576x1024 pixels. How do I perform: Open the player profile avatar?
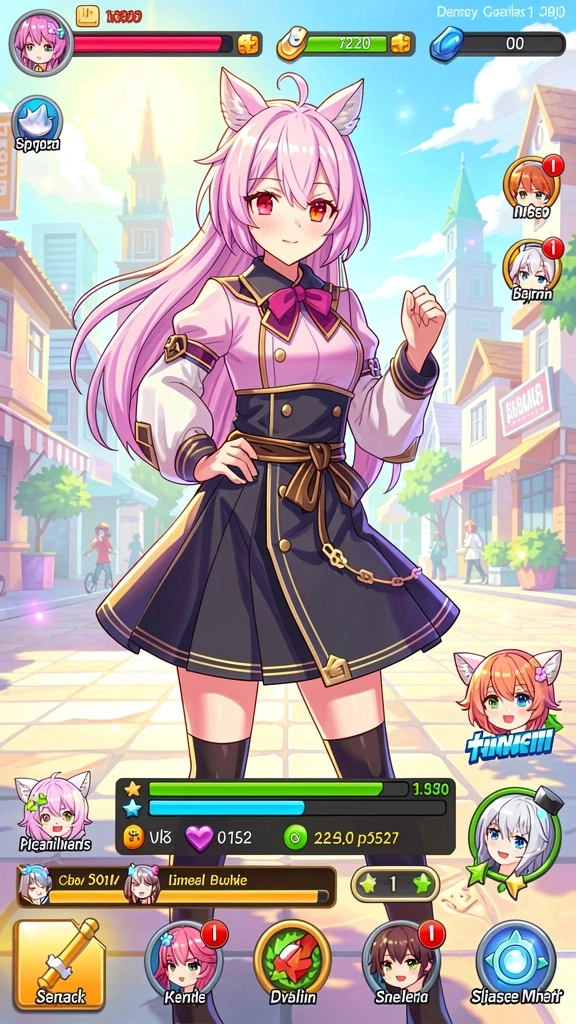(x=40, y=43)
